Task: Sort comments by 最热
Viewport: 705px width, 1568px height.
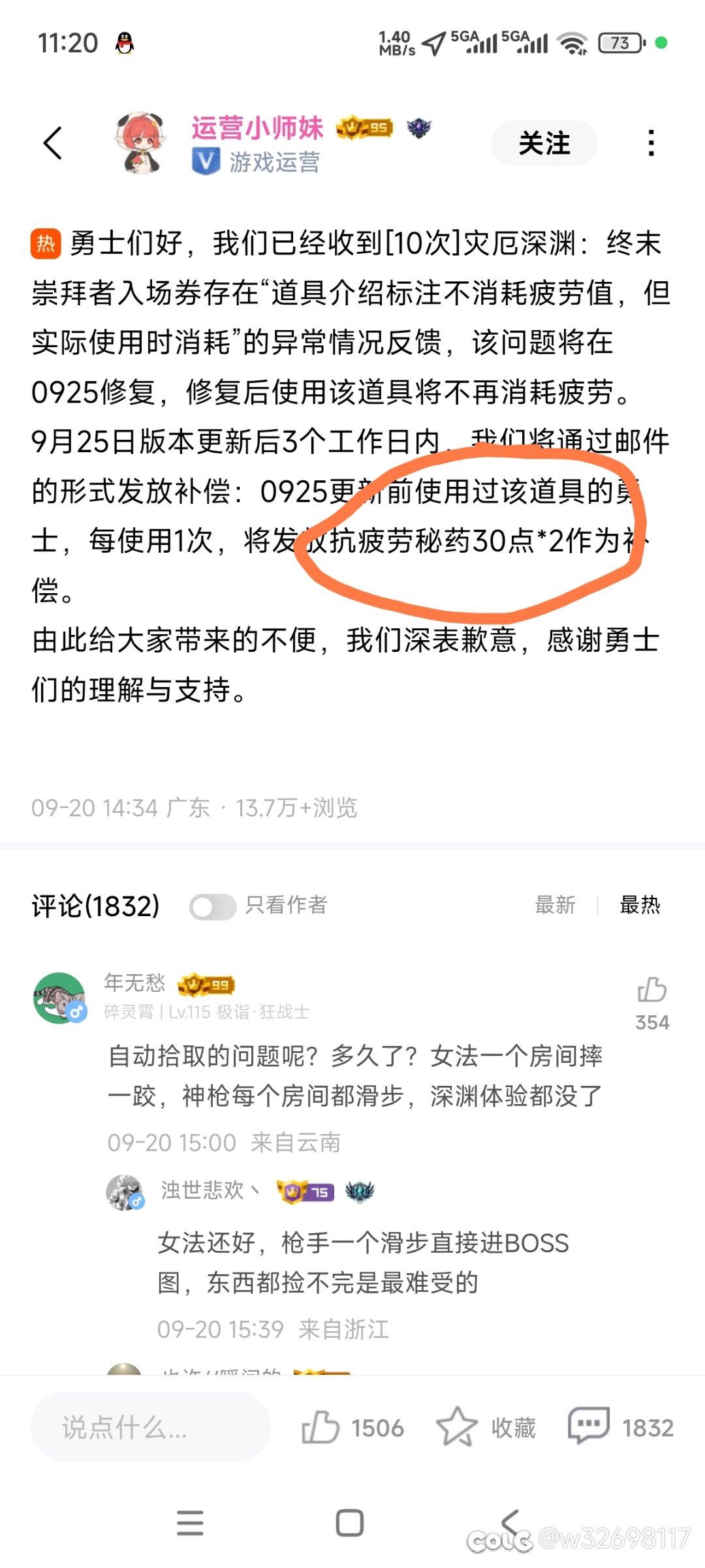Action: pyautogui.click(x=640, y=905)
